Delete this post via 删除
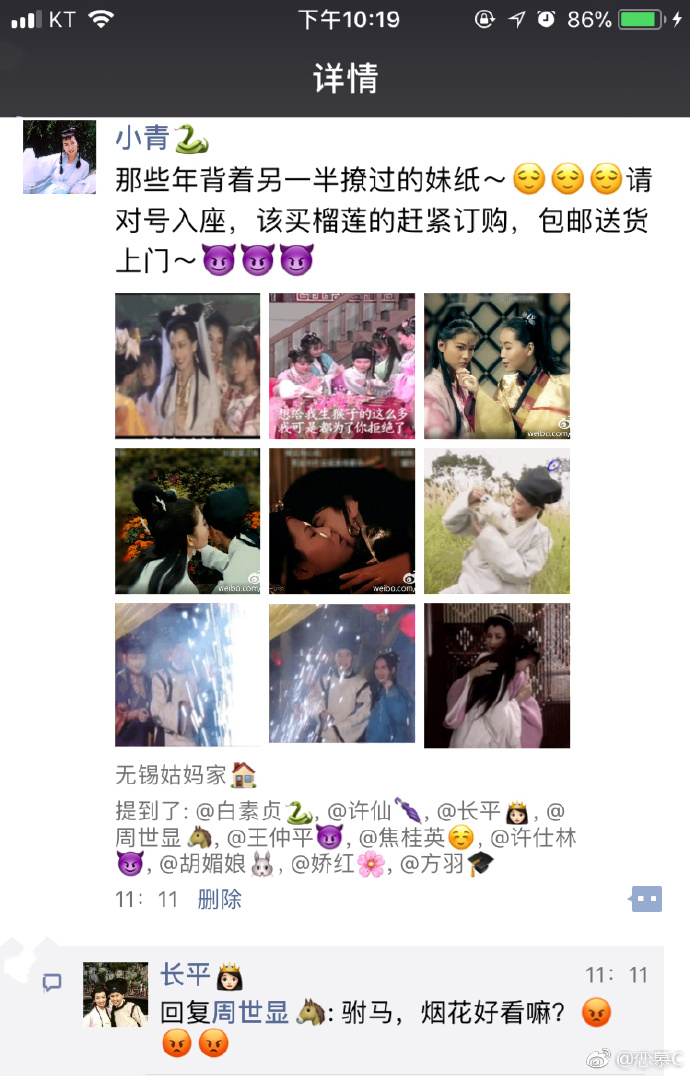Screen dimensions: 690x1076 pyautogui.click(x=219, y=899)
